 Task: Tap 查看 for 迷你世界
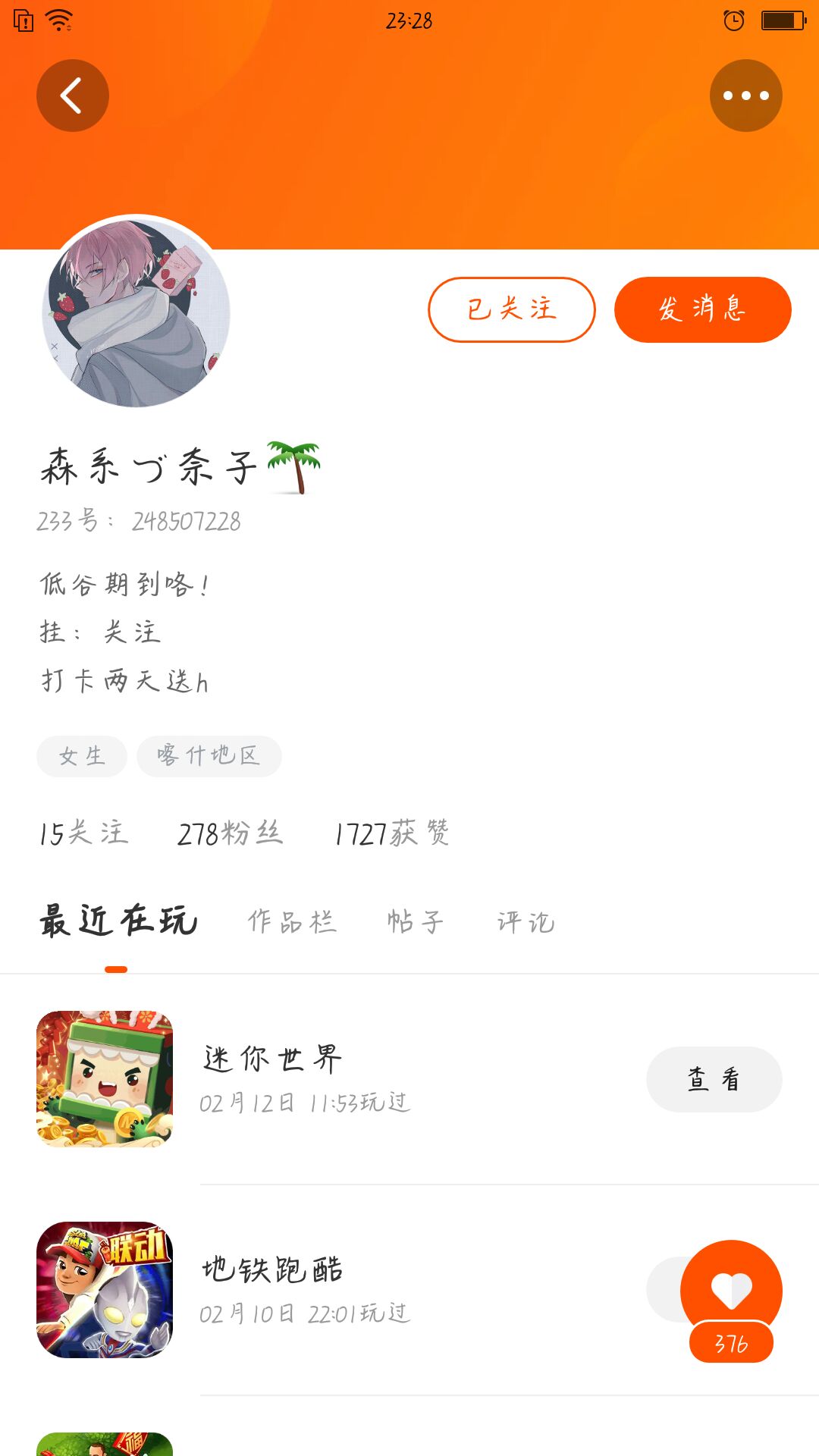(x=714, y=1079)
